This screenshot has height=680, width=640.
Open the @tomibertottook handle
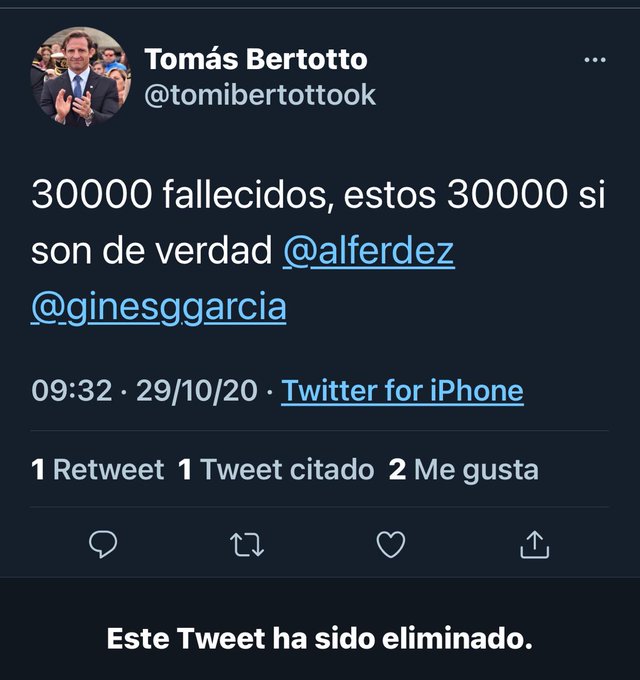[x=260, y=94]
